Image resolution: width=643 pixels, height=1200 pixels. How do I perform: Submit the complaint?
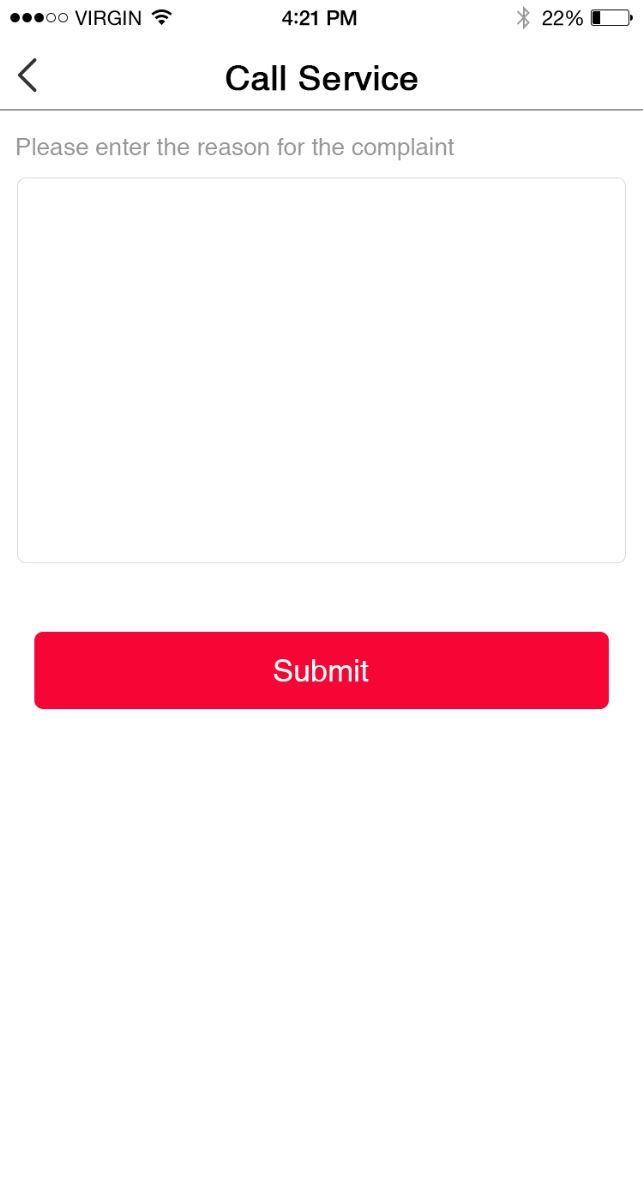click(x=321, y=670)
